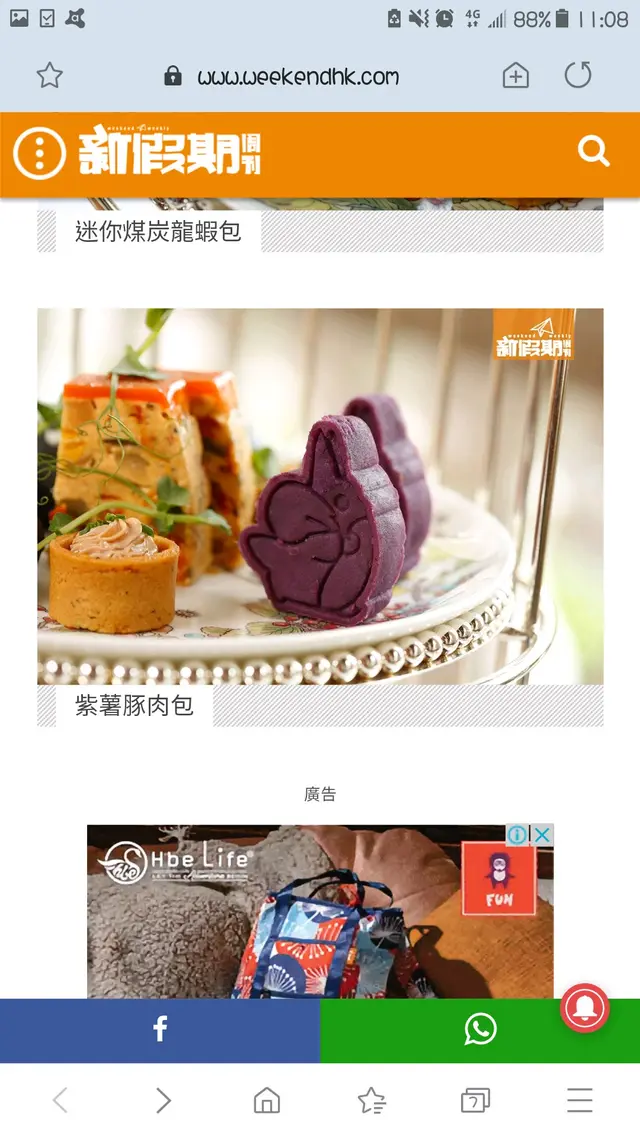Viewport: 640px width, 1138px height.
Task: Bookmark this page with the star
Action: pyautogui.click(x=49, y=76)
